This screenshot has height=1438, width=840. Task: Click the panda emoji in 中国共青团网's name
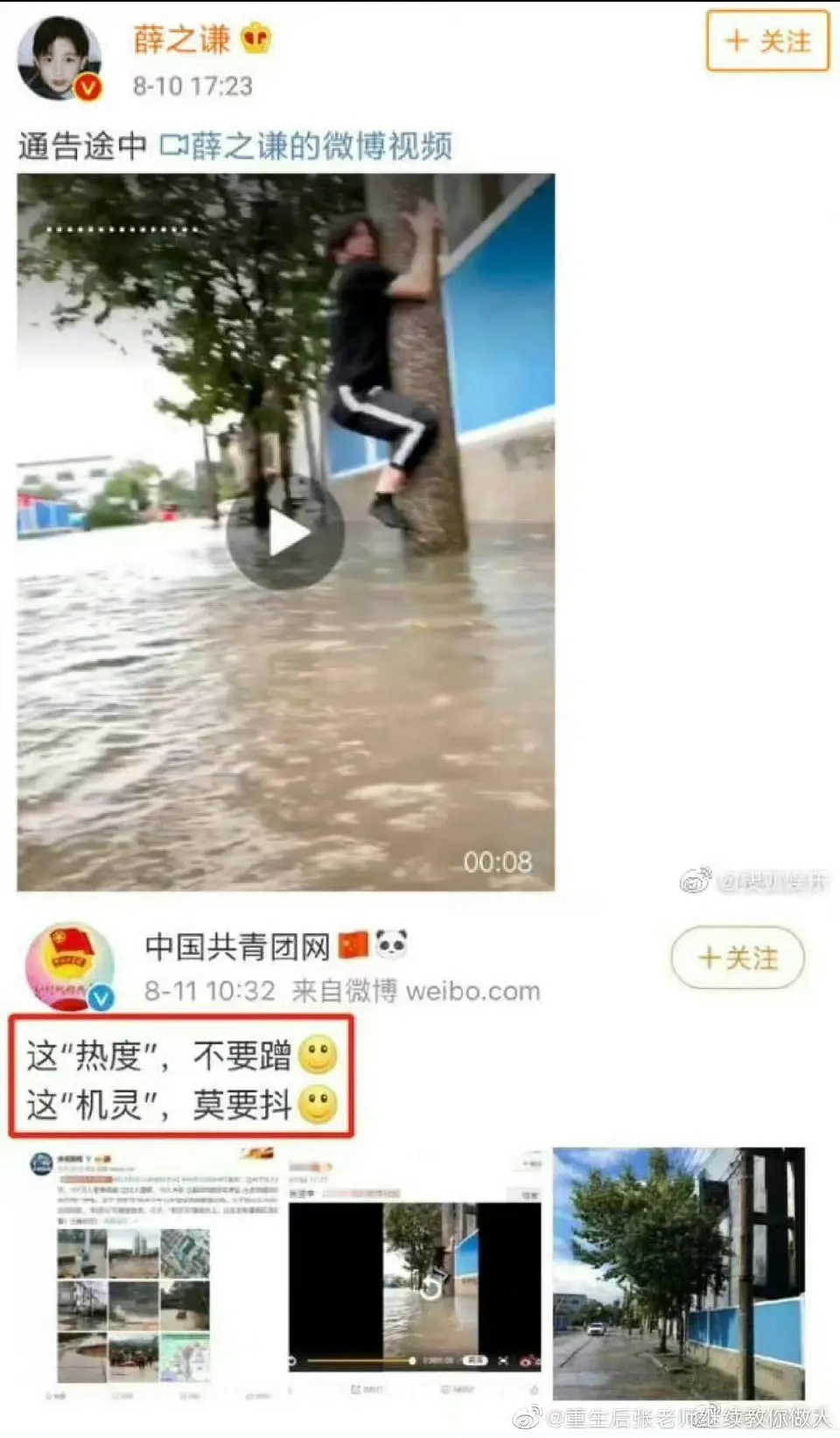[x=390, y=943]
